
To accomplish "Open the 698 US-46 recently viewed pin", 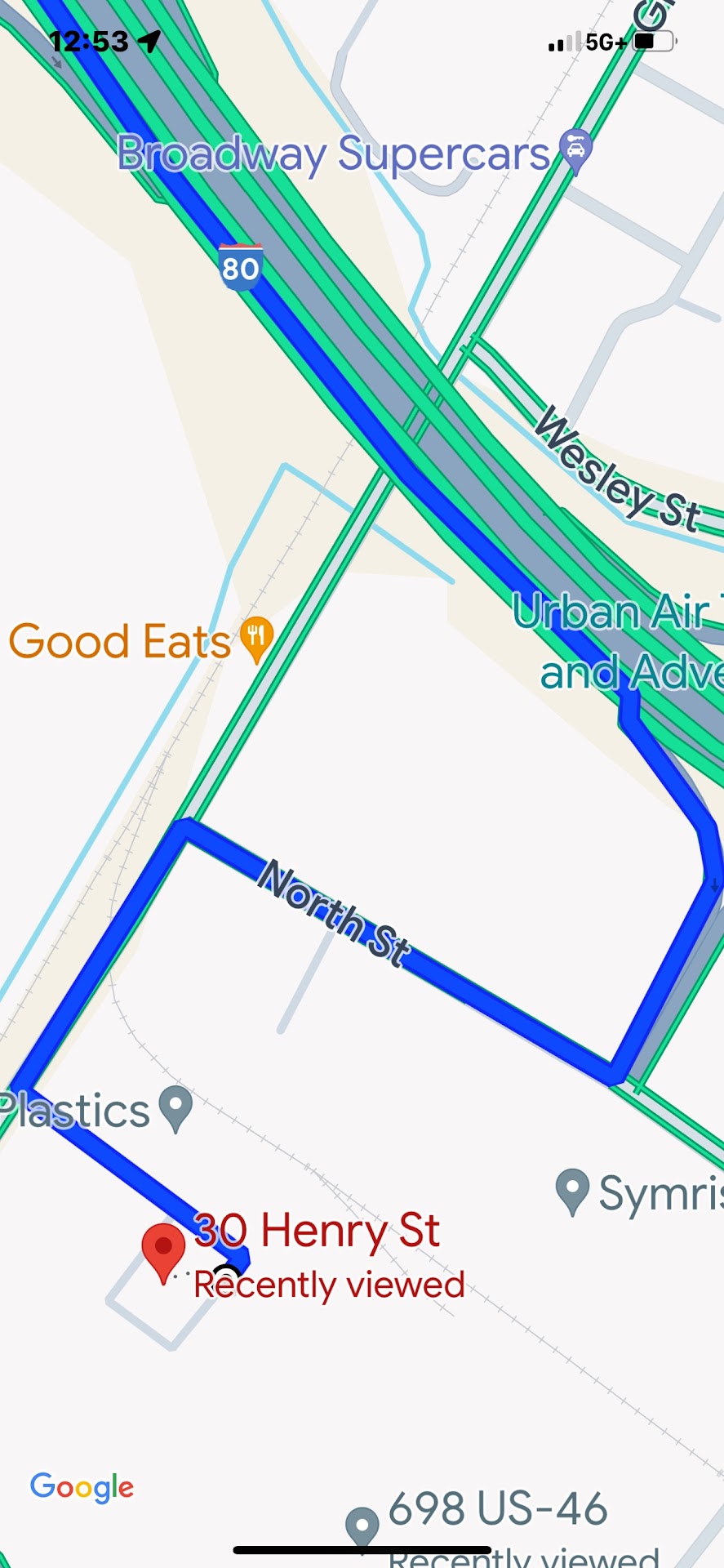I will click(362, 1525).
